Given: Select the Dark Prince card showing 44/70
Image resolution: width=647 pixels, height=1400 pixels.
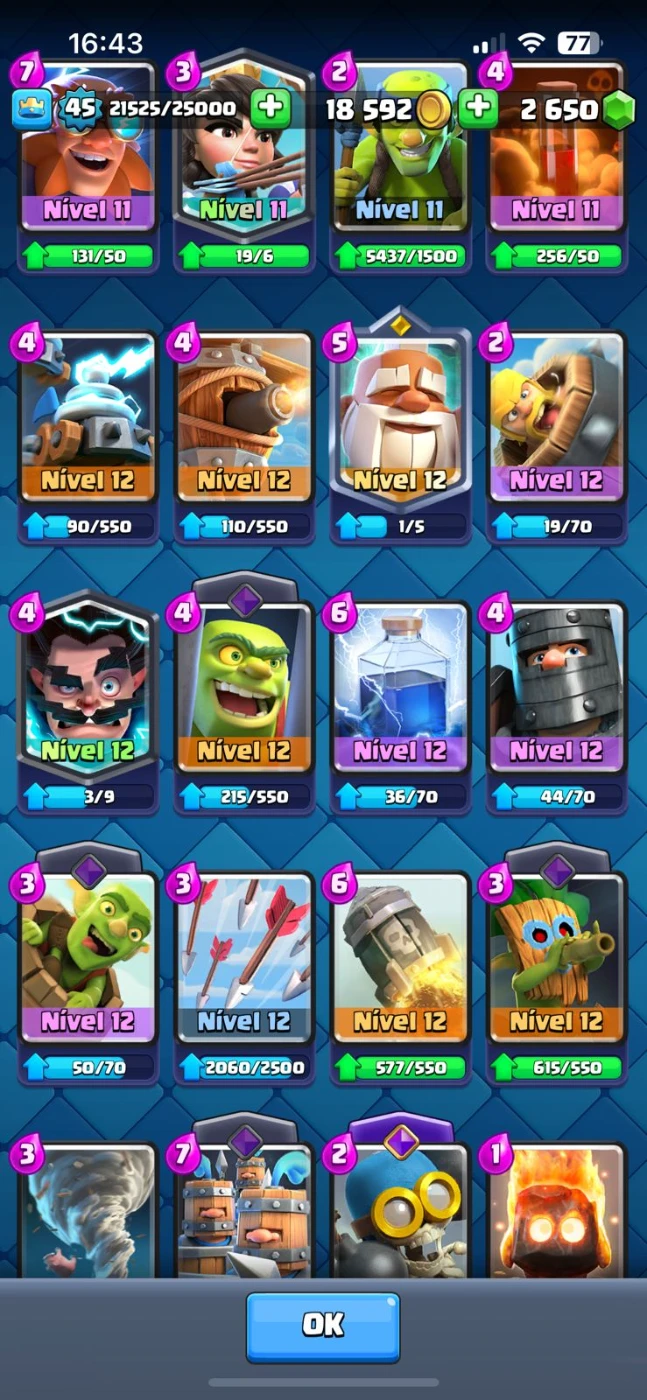Looking at the screenshot, I should click(x=557, y=690).
